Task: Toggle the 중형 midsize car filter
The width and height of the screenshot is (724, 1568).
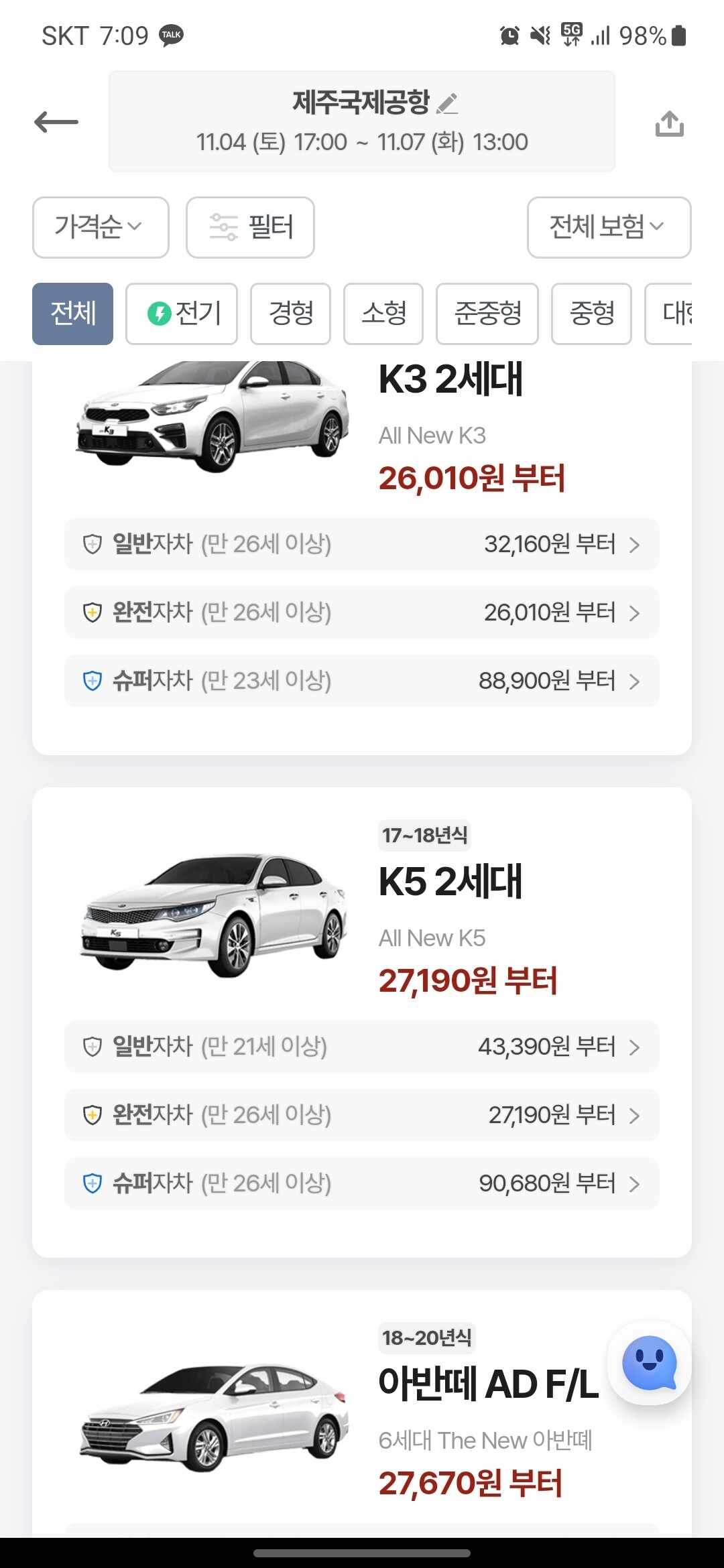Action: point(591,314)
